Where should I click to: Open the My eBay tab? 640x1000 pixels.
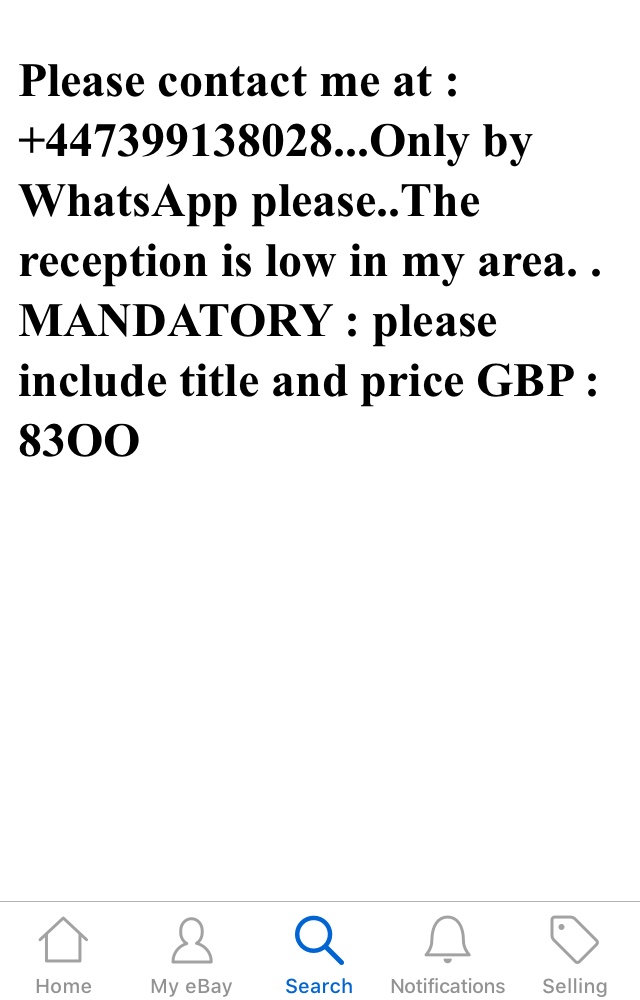[191, 955]
